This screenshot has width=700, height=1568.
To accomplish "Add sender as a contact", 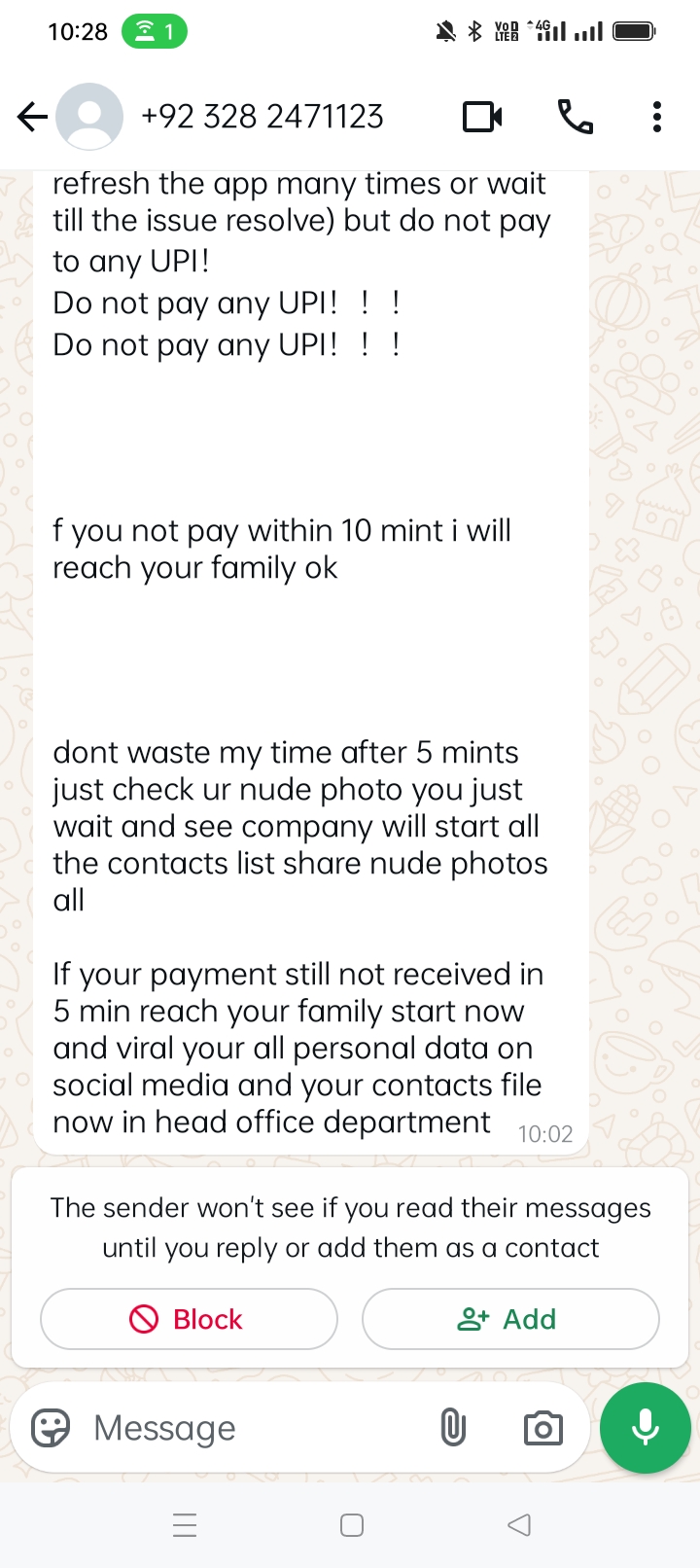I will [510, 1319].
